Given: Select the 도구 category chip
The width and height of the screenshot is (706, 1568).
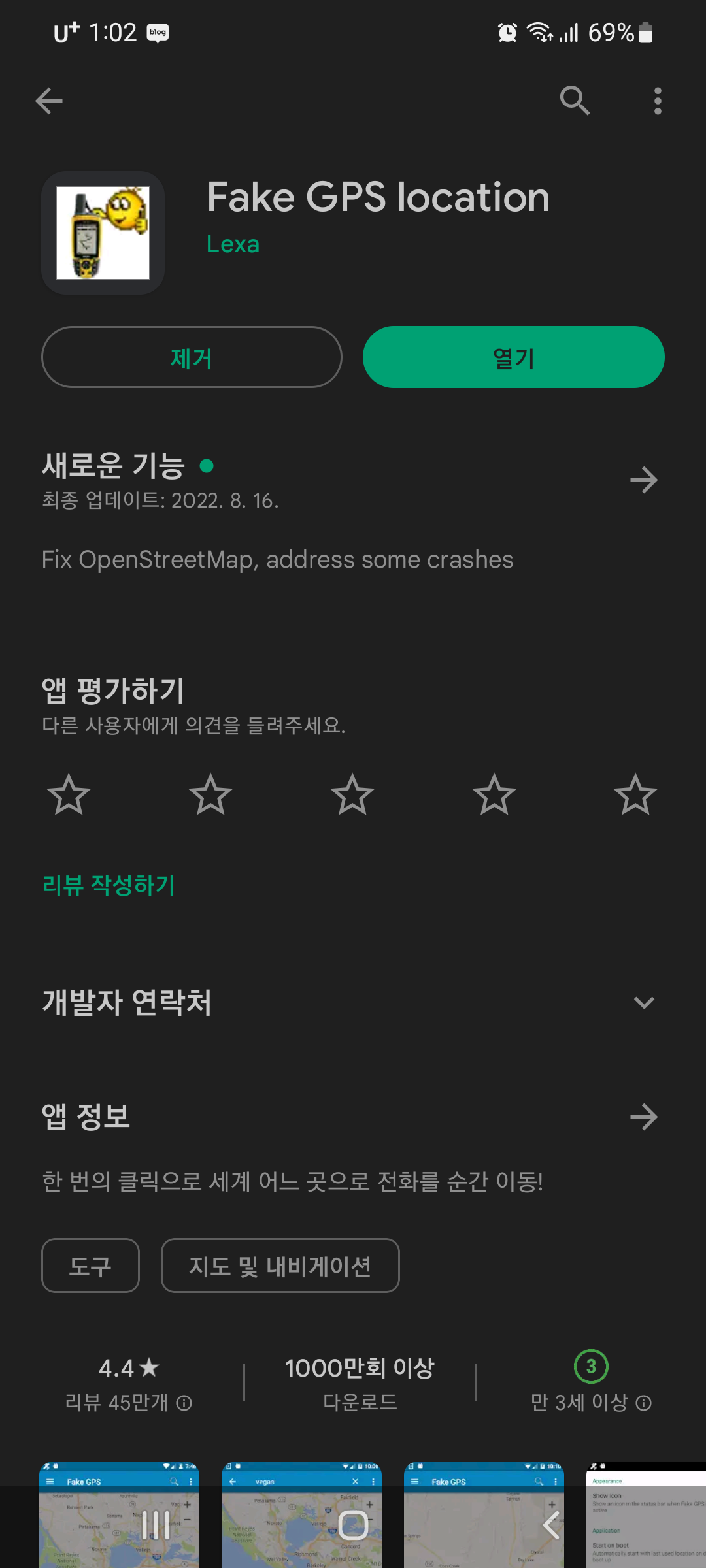Looking at the screenshot, I should coord(90,1265).
